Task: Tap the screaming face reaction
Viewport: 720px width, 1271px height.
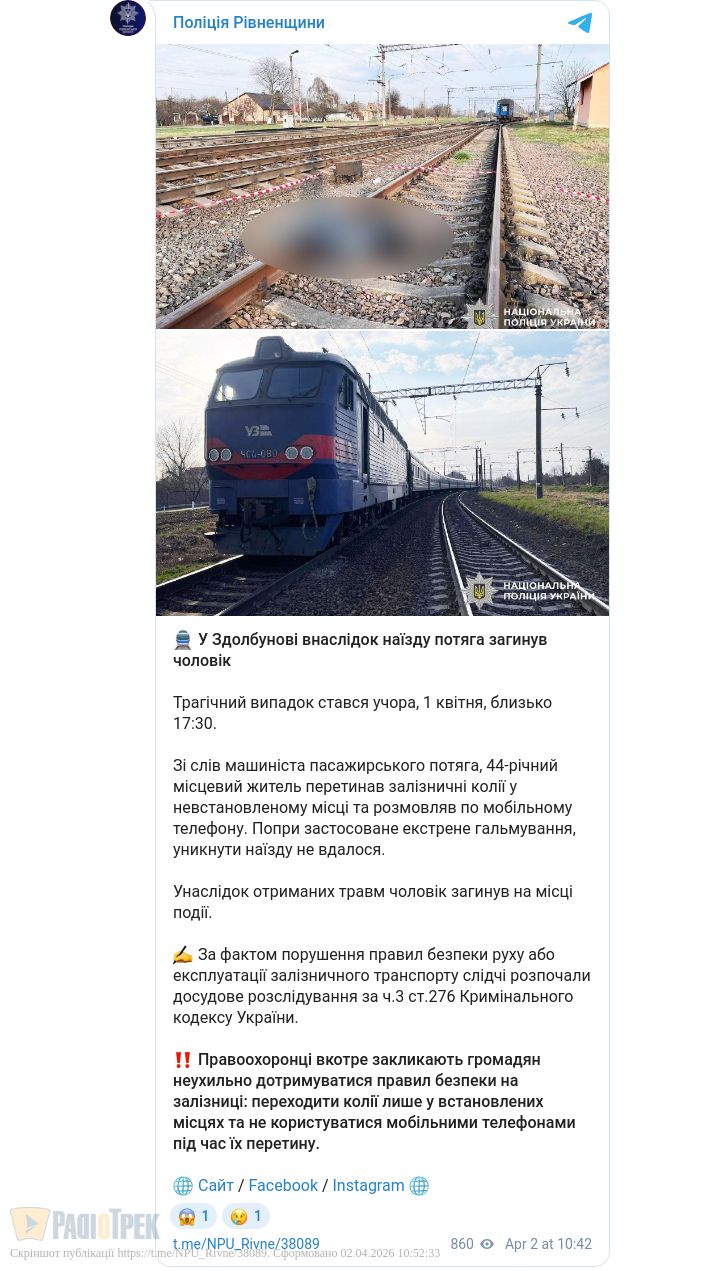Action: pyautogui.click(x=193, y=1216)
